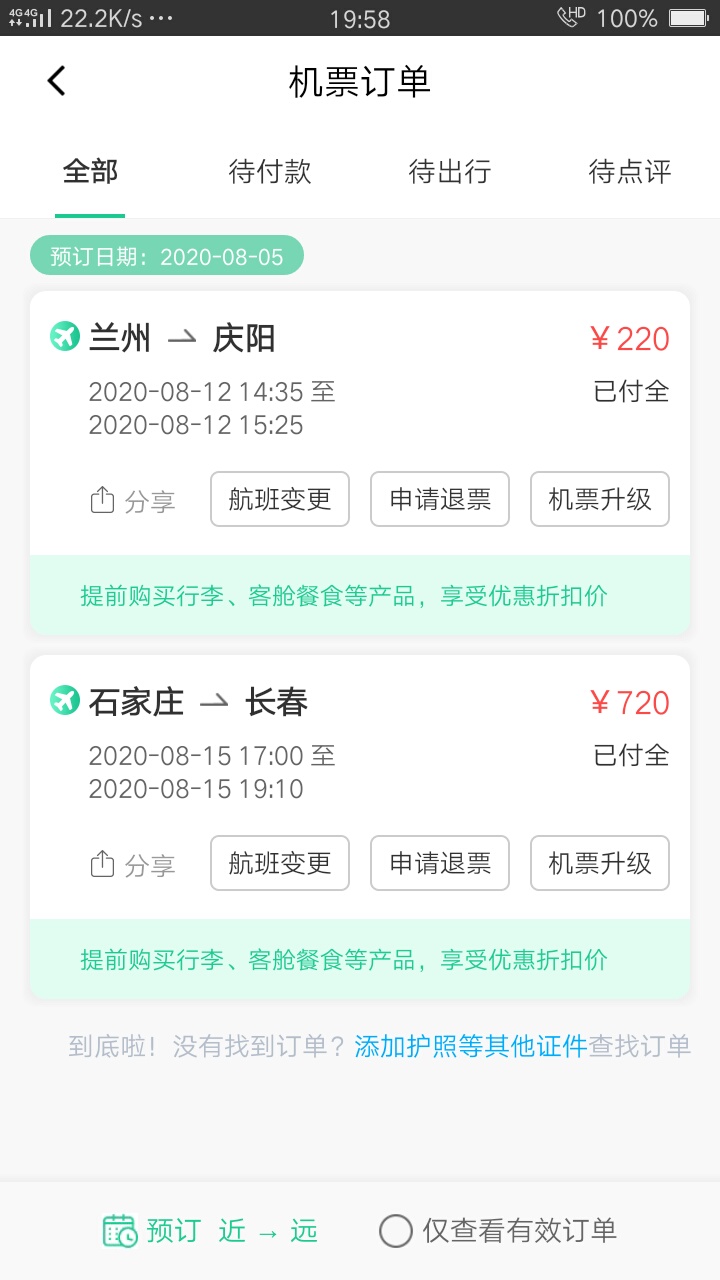Select the 全部 tab
The height and width of the screenshot is (1280, 720).
point(90,172)
